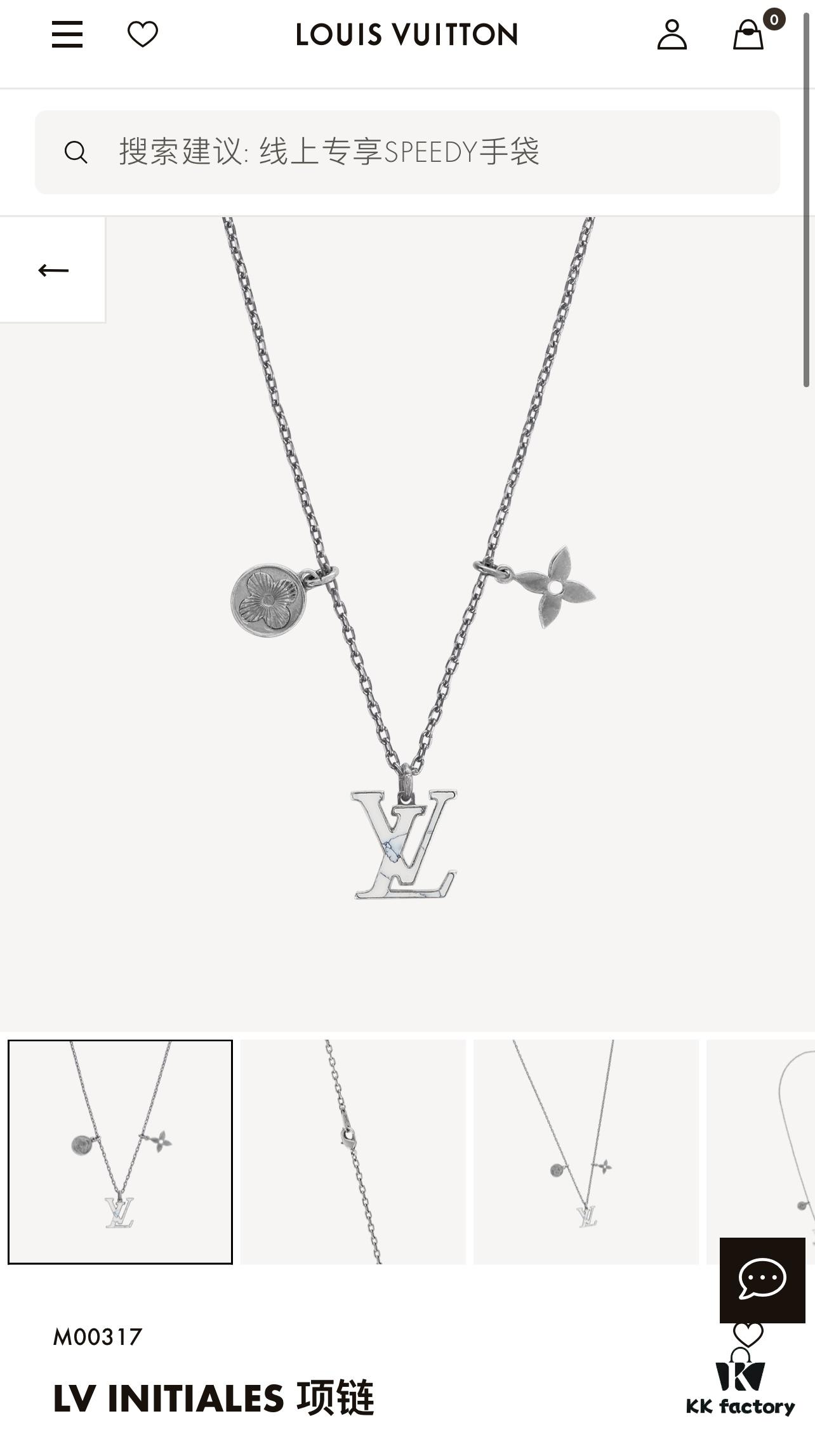The height and width of the screenshot is (1456, 815).
Task: Expand the search suggestions field
Action: tap(407, 151)
